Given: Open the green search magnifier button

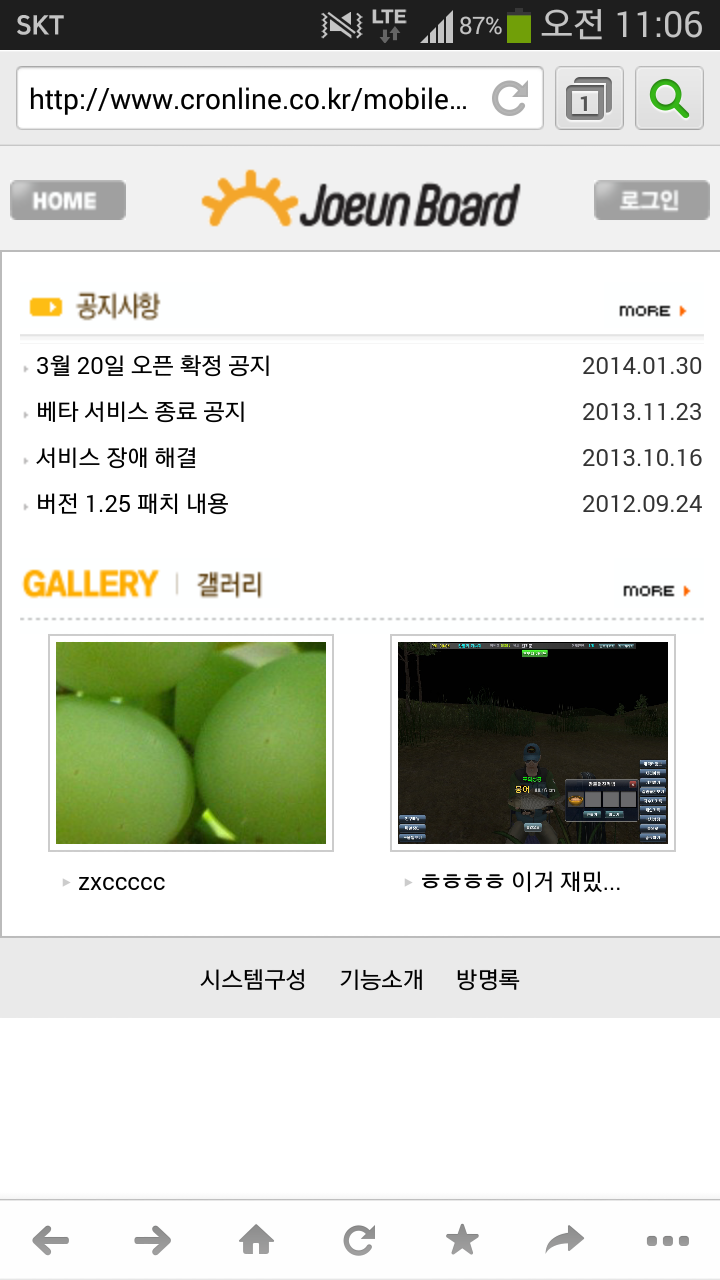Looking at the screenshot, I should [670, 99].
